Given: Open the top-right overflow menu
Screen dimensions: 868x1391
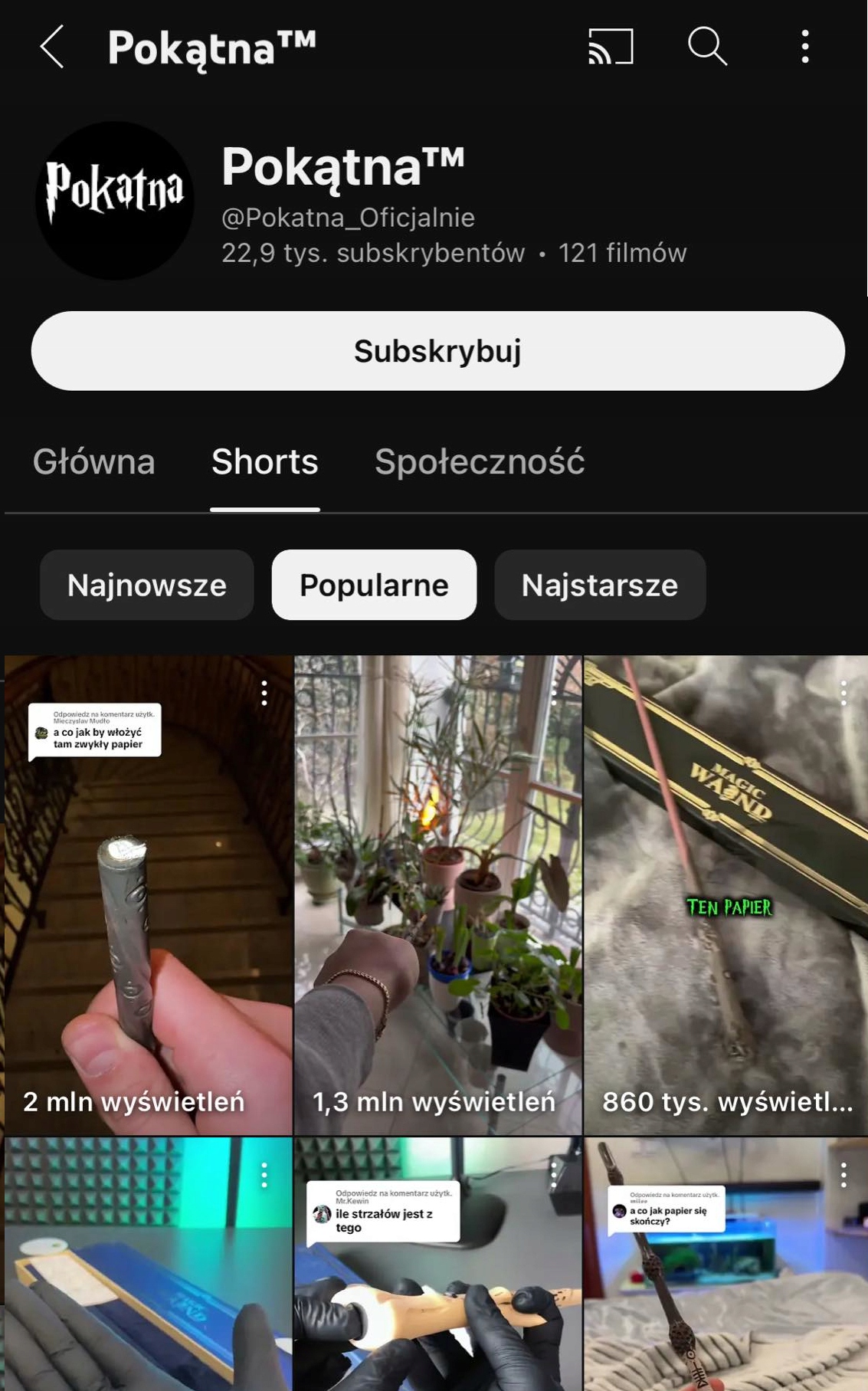Looking at the screenshot, I should [x=804, y=47].
